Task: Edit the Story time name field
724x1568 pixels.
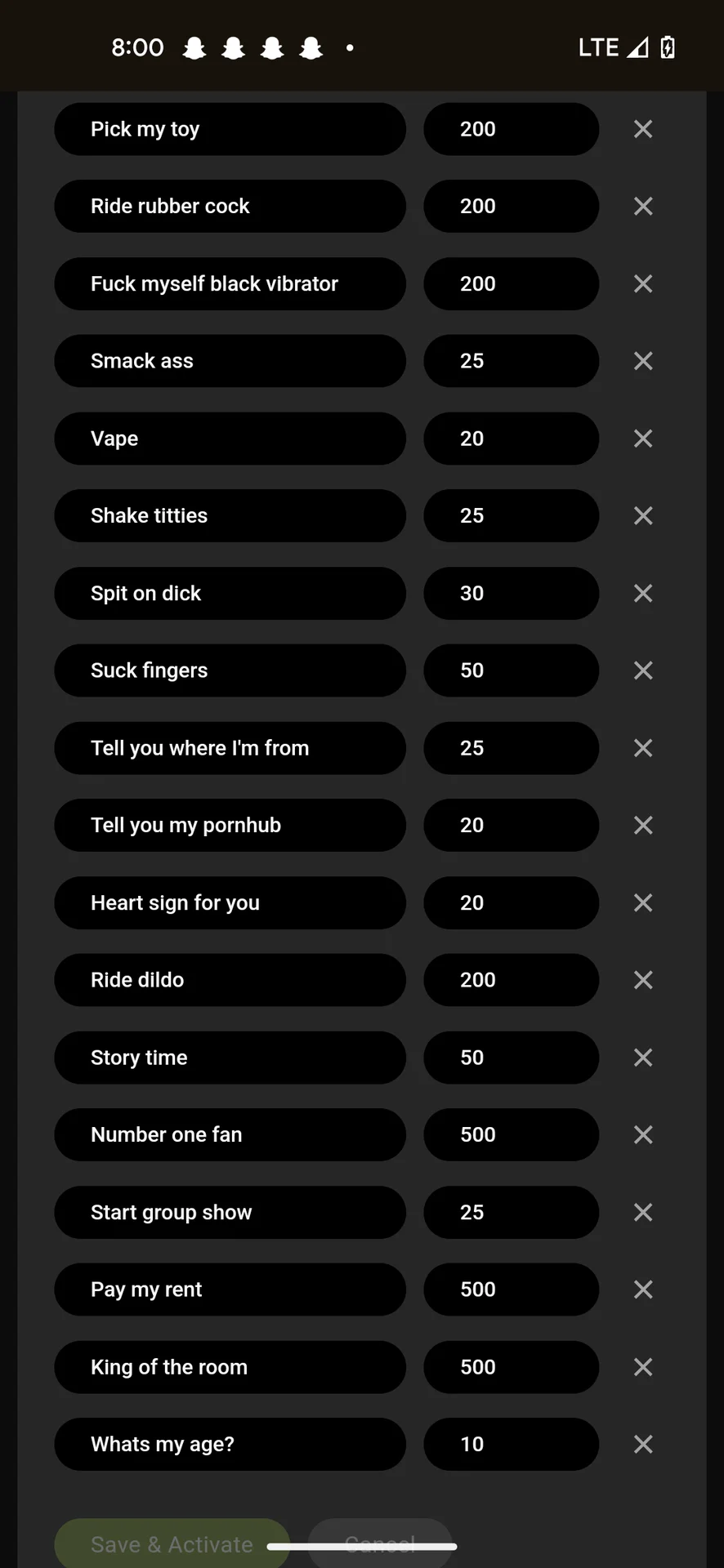Action: tap(230, 1058)
